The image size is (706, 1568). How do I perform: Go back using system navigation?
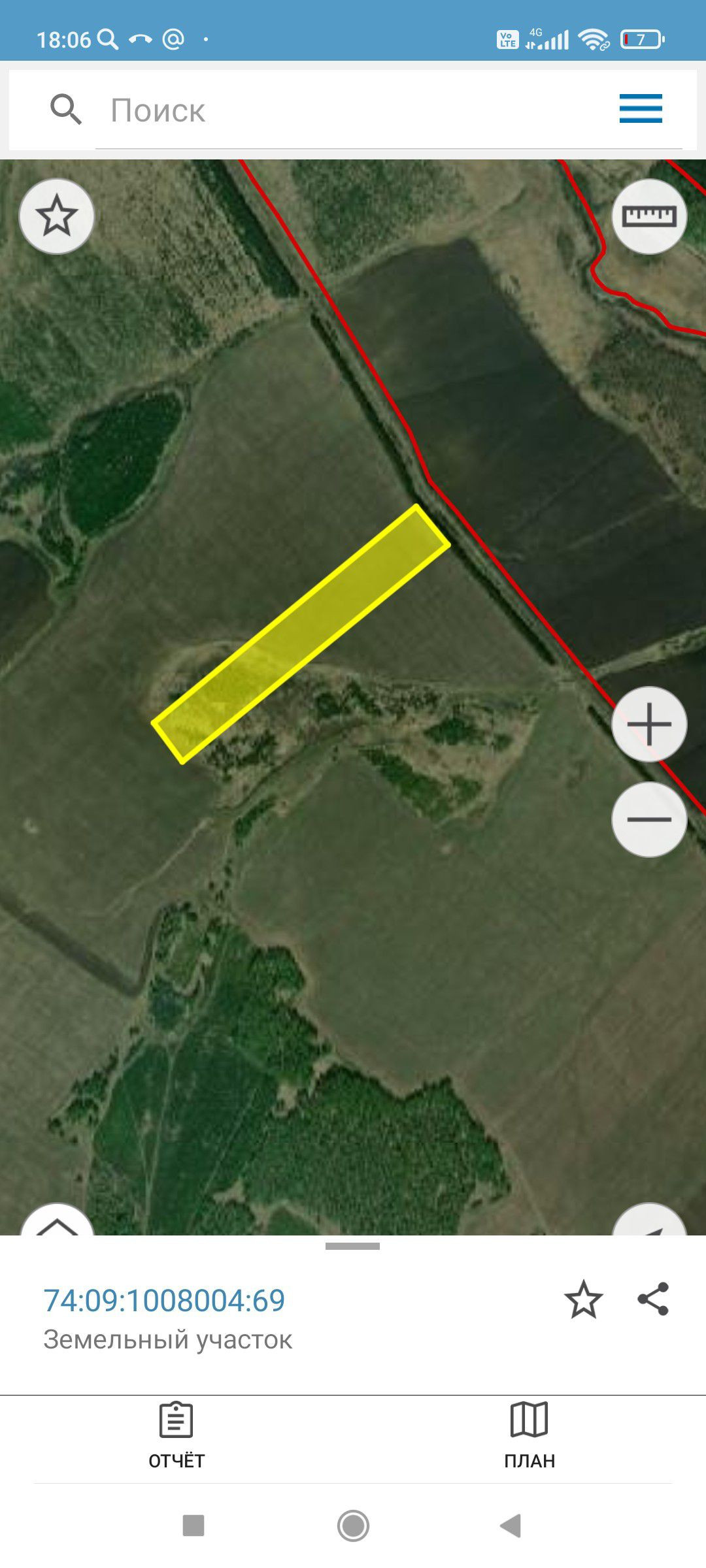511,1526
